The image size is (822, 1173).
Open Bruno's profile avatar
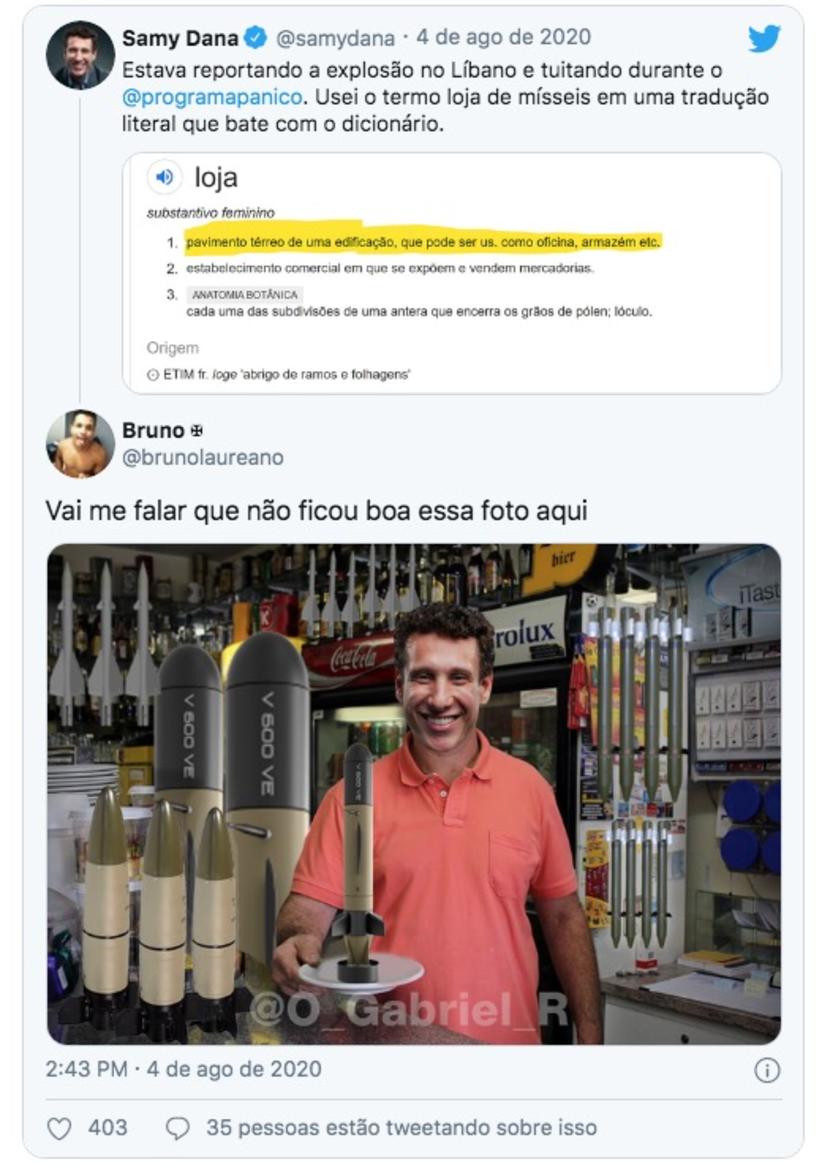pos(80,443)
